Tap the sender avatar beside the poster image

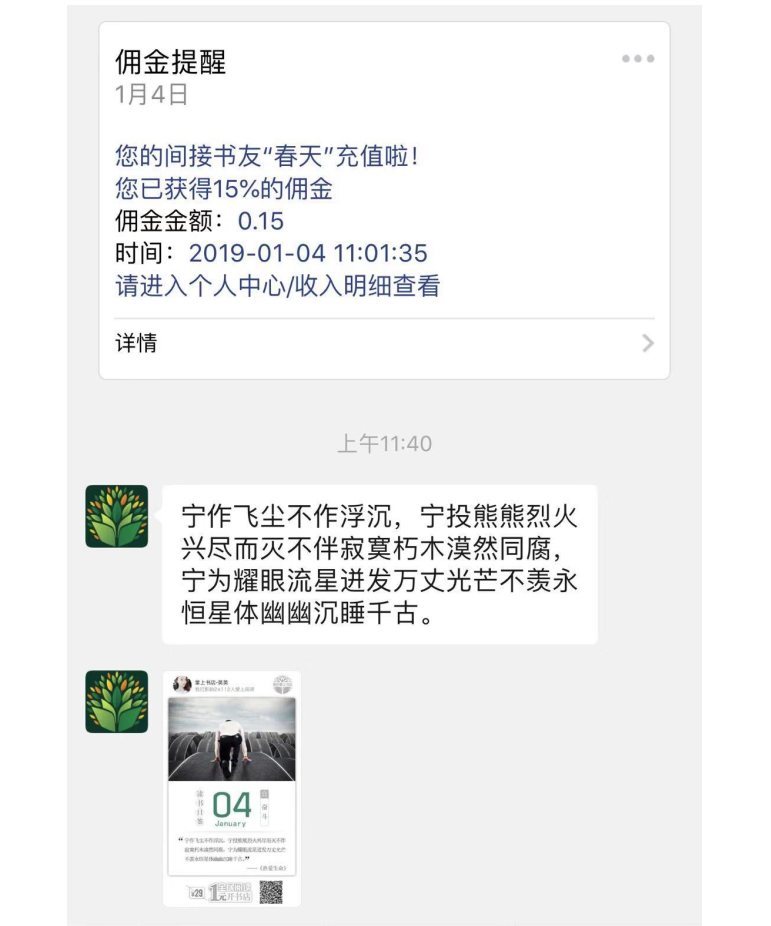click(117, 701)
